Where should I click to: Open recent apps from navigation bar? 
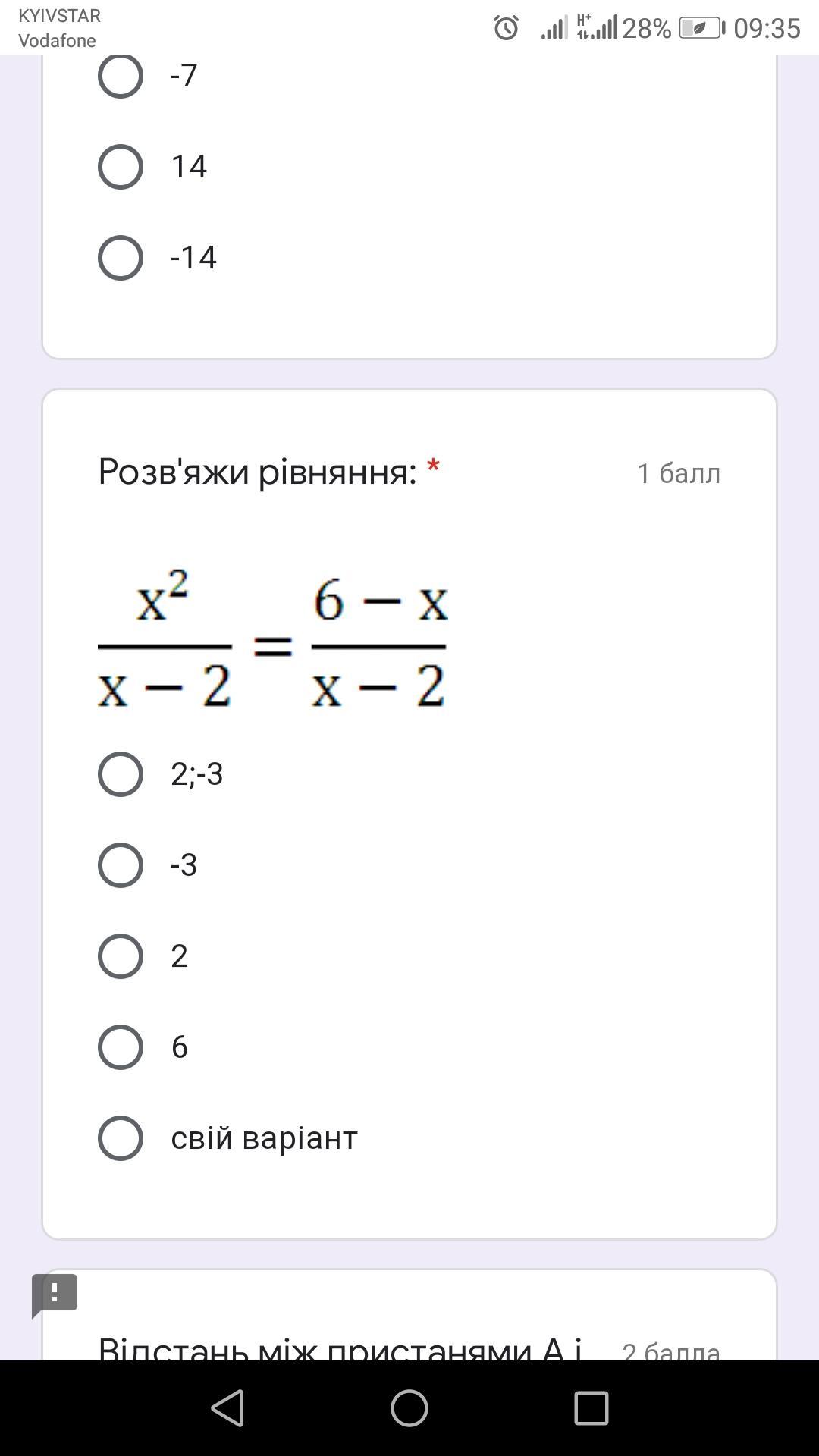click(591, 1408)
